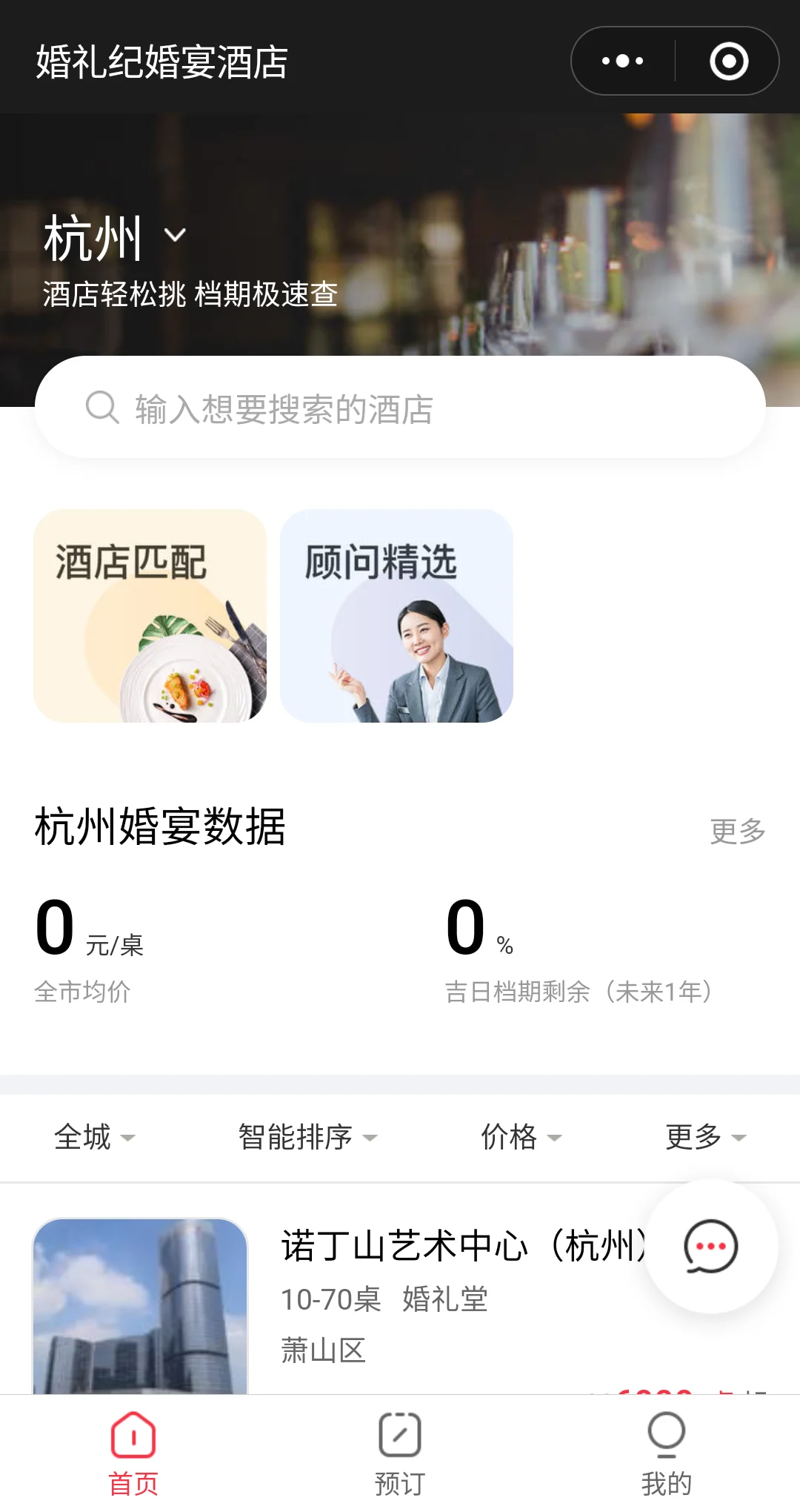Expand the 全城 area filter
800x1512 pixels.
94,1137
